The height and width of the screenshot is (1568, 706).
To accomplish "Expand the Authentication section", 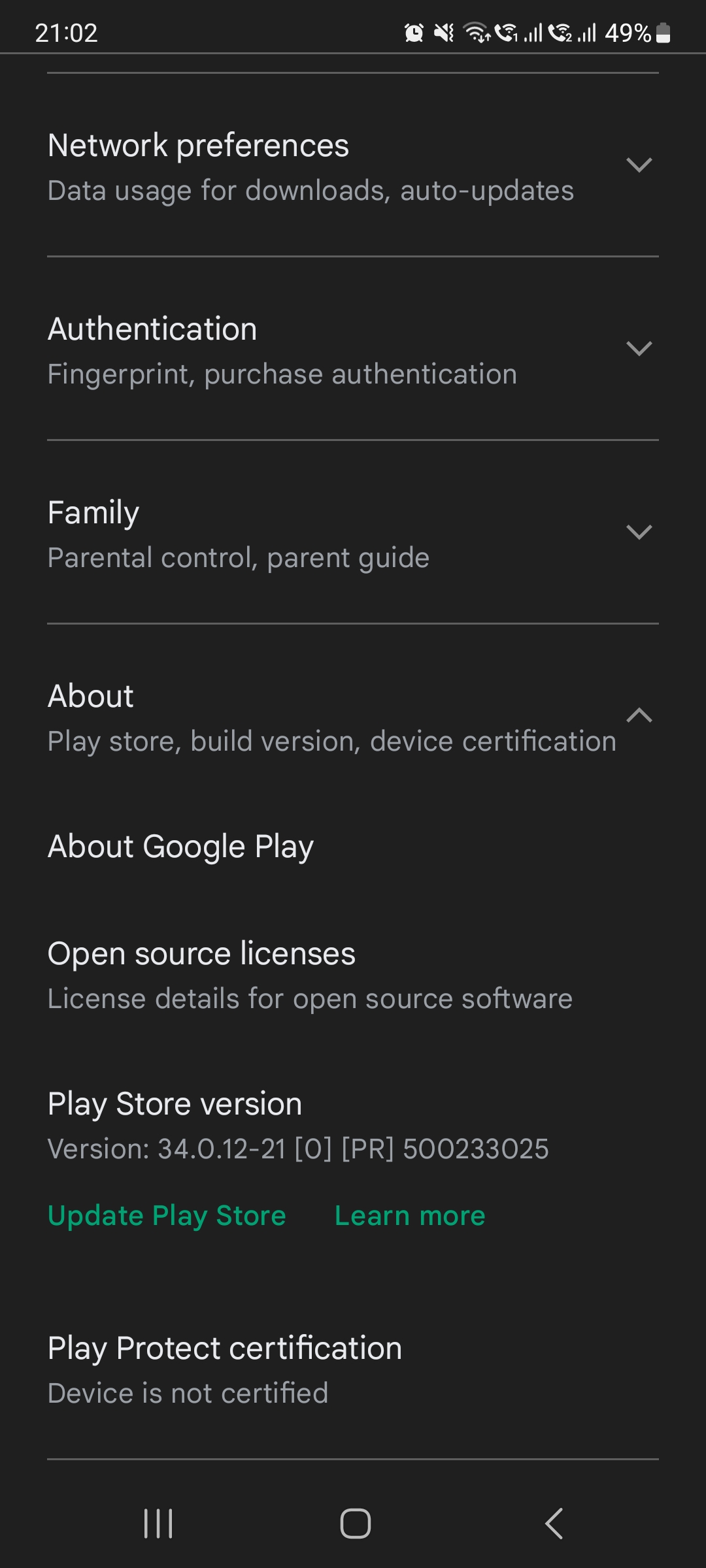I will coord(638,348).
